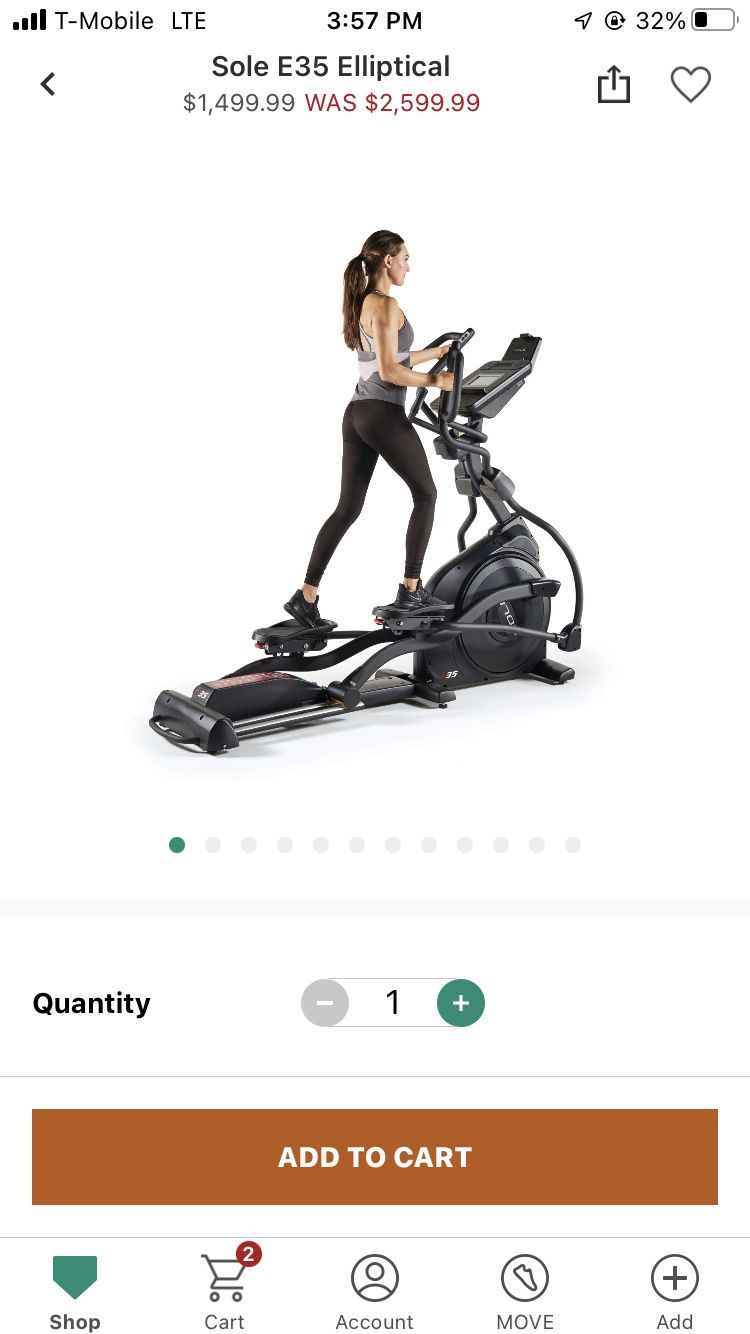The width and height of the screenshot is (750, 1334).
Task: Share the Sole E35 Elliptical product
Action: tap(614, 85)
